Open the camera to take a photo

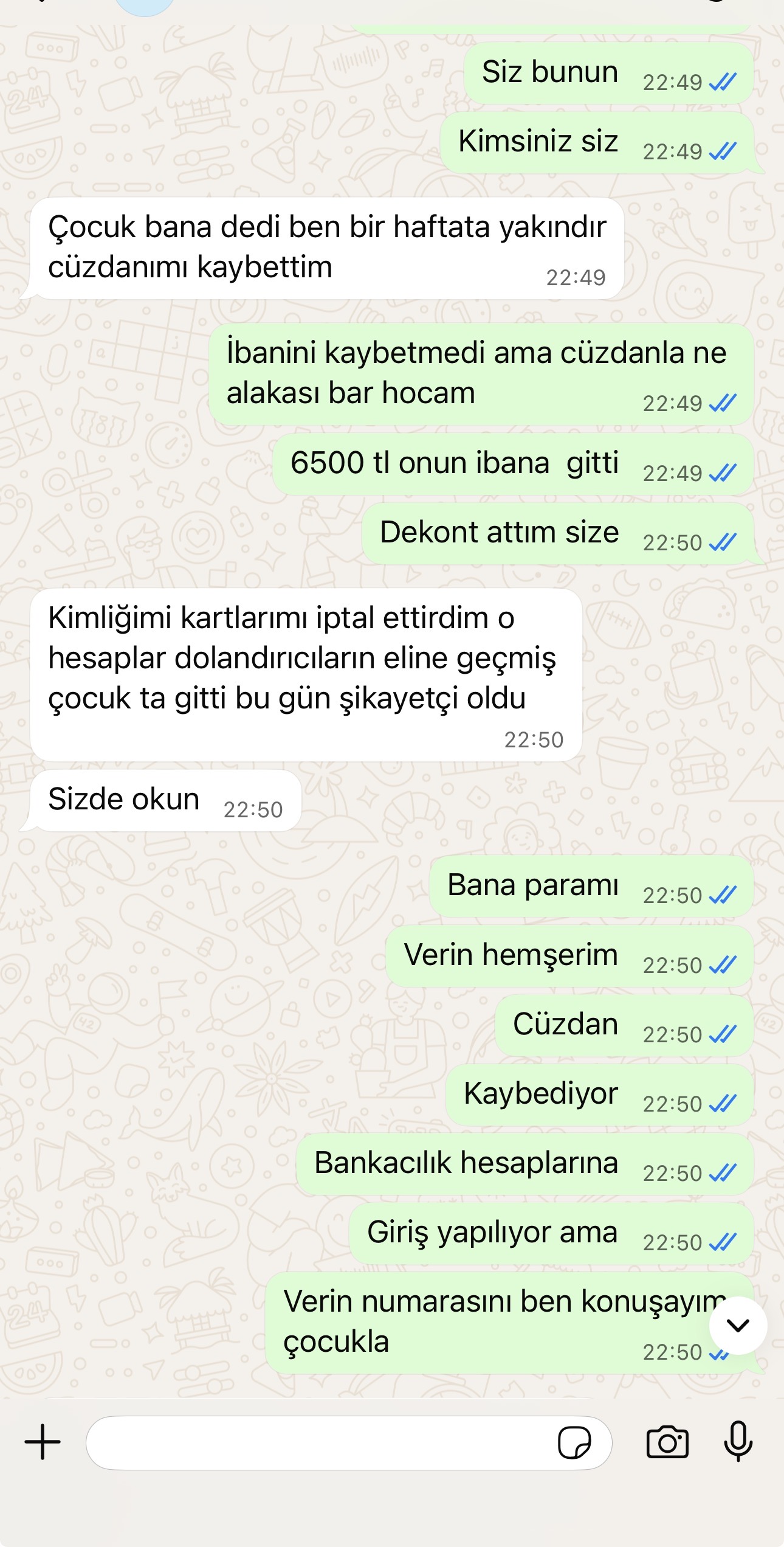[x=667, y=1442]
